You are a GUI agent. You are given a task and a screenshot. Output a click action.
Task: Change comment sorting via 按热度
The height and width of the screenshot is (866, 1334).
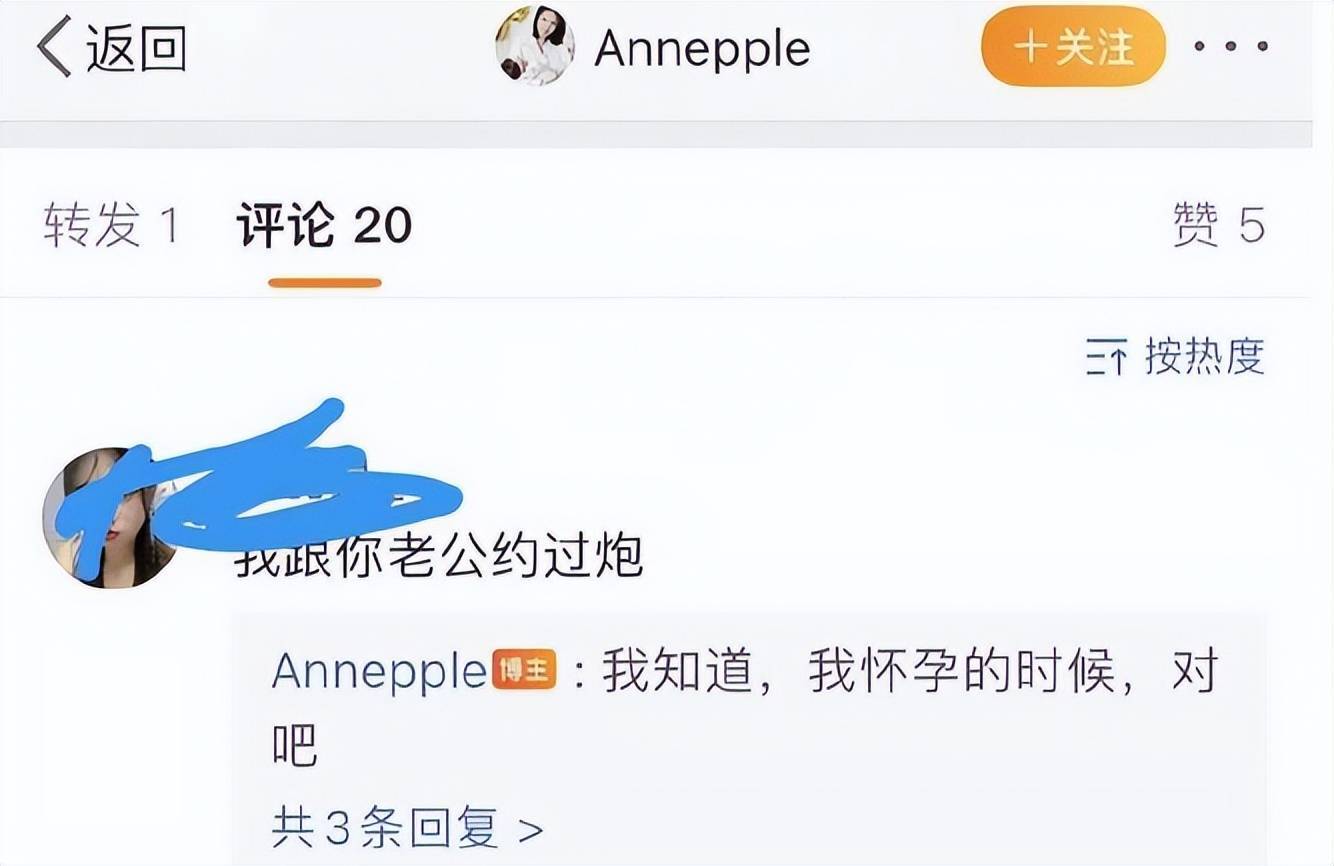(1176, 357)
